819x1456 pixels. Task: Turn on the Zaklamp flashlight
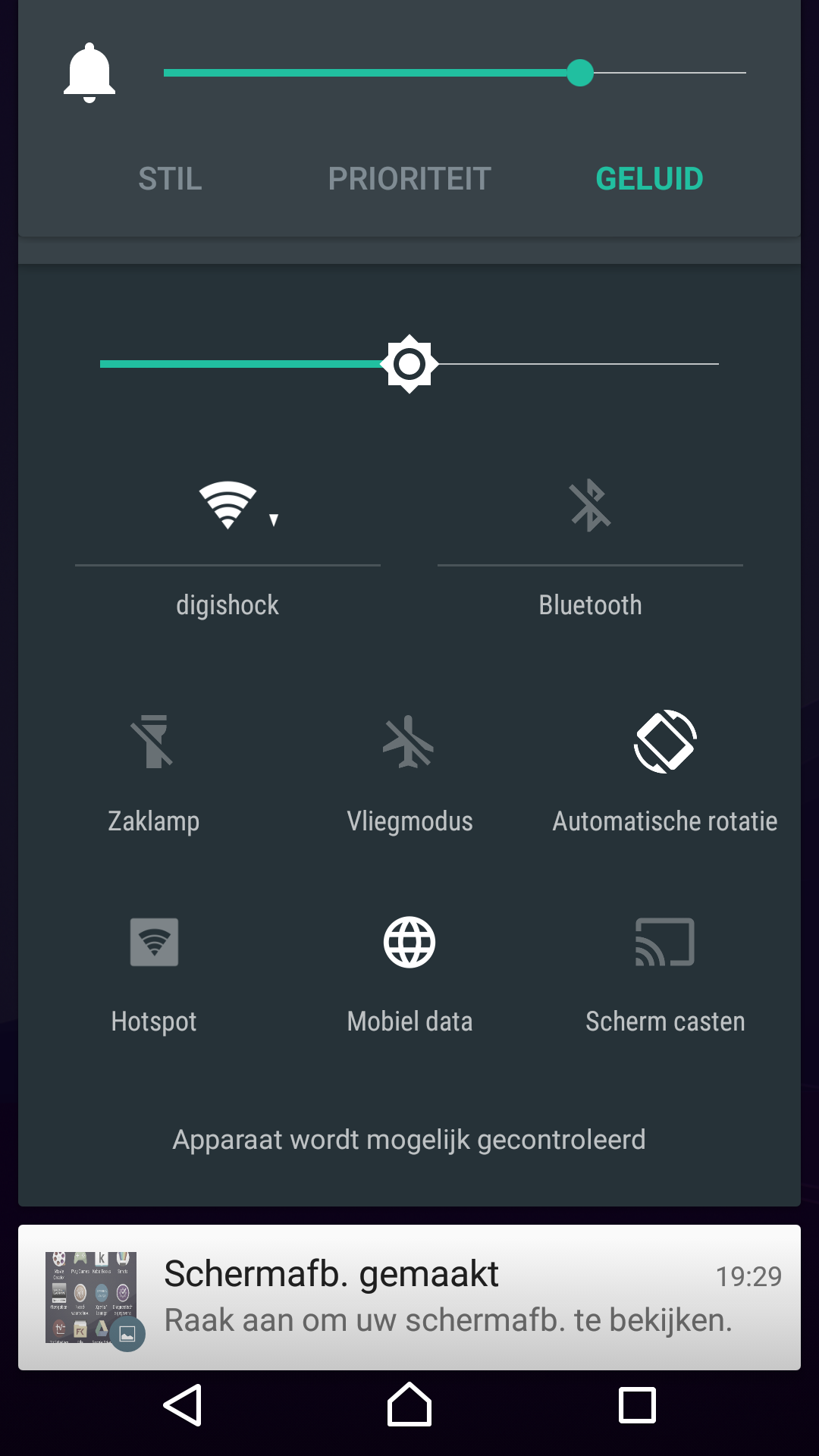point(154,773)
